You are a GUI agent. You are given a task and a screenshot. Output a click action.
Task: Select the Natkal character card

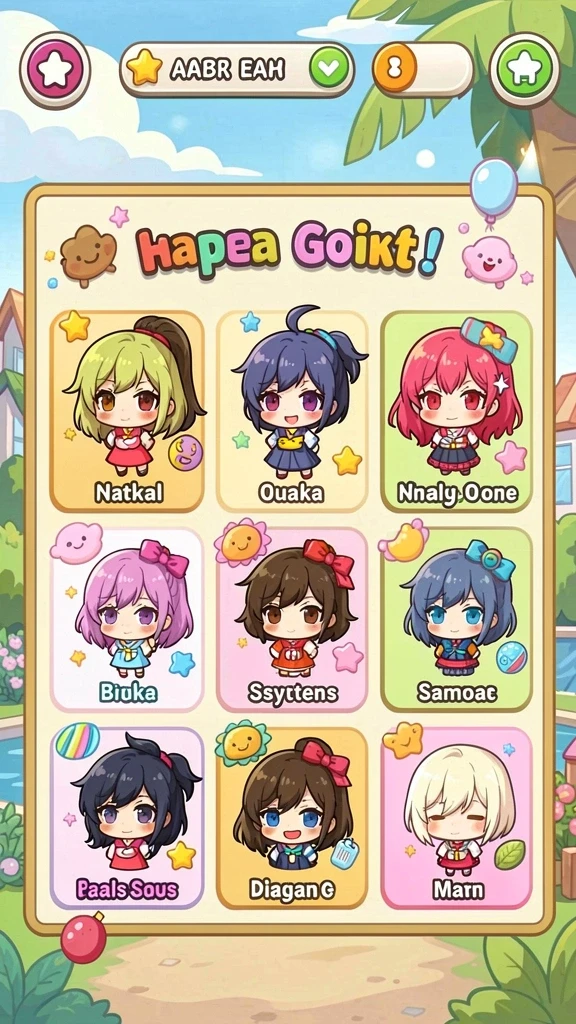[x=127, y=411]
